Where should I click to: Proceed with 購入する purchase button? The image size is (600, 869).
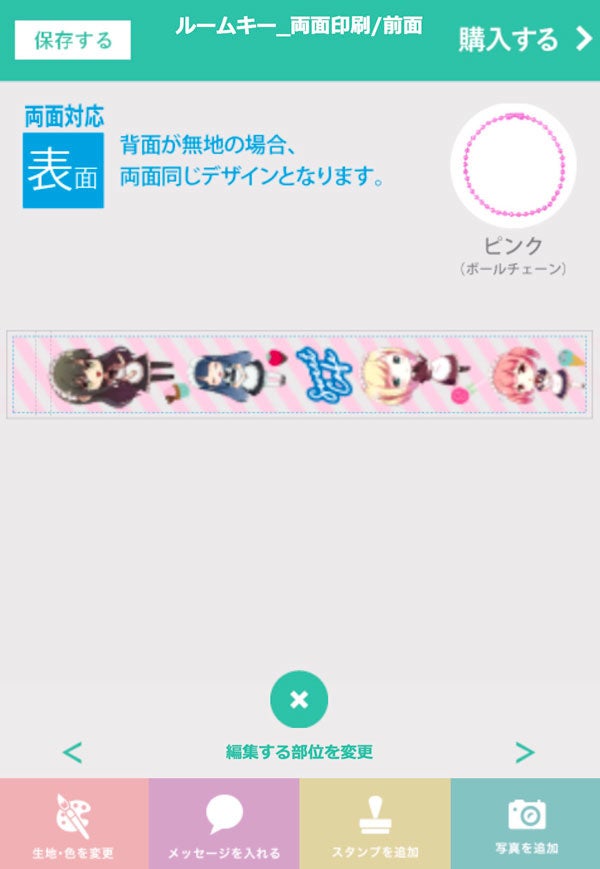[526, 40]
